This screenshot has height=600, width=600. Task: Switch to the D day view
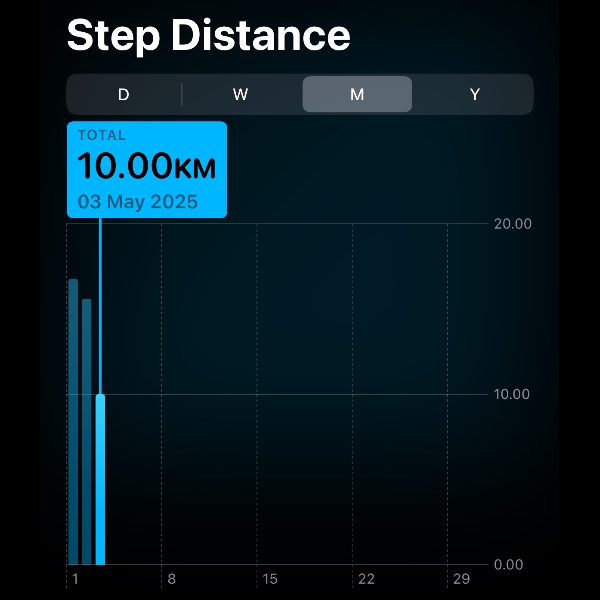[x=124, y=94]
